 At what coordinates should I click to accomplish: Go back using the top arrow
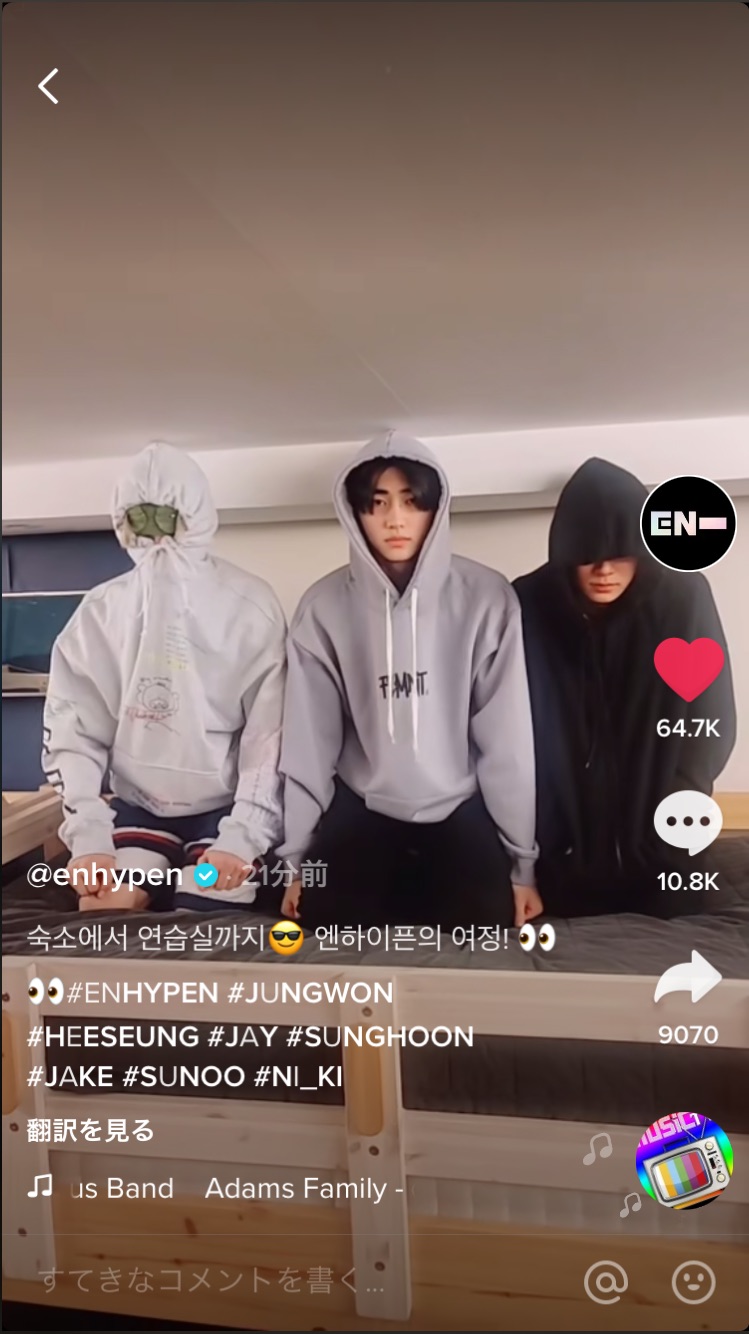48,87
